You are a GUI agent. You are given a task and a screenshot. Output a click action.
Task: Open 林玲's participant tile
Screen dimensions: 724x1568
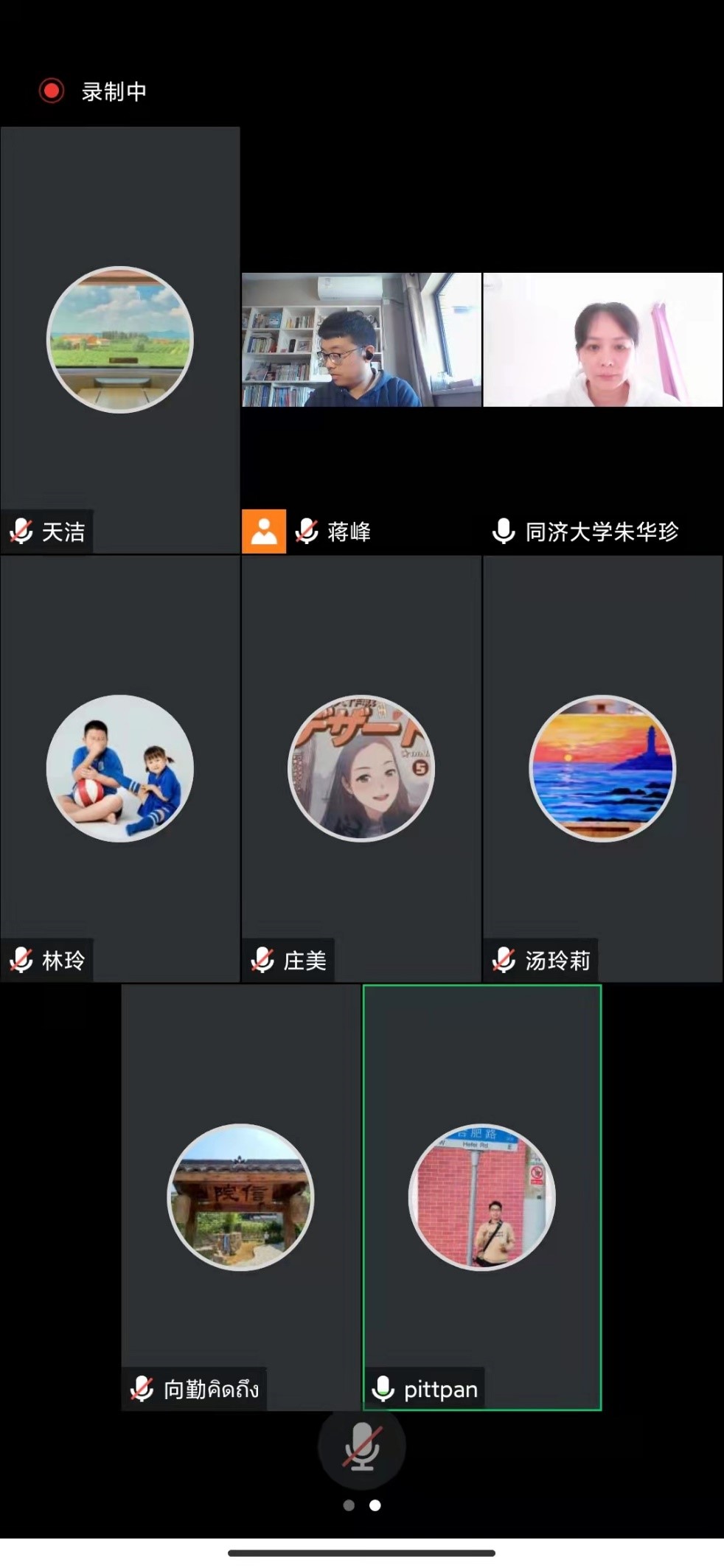120,768
